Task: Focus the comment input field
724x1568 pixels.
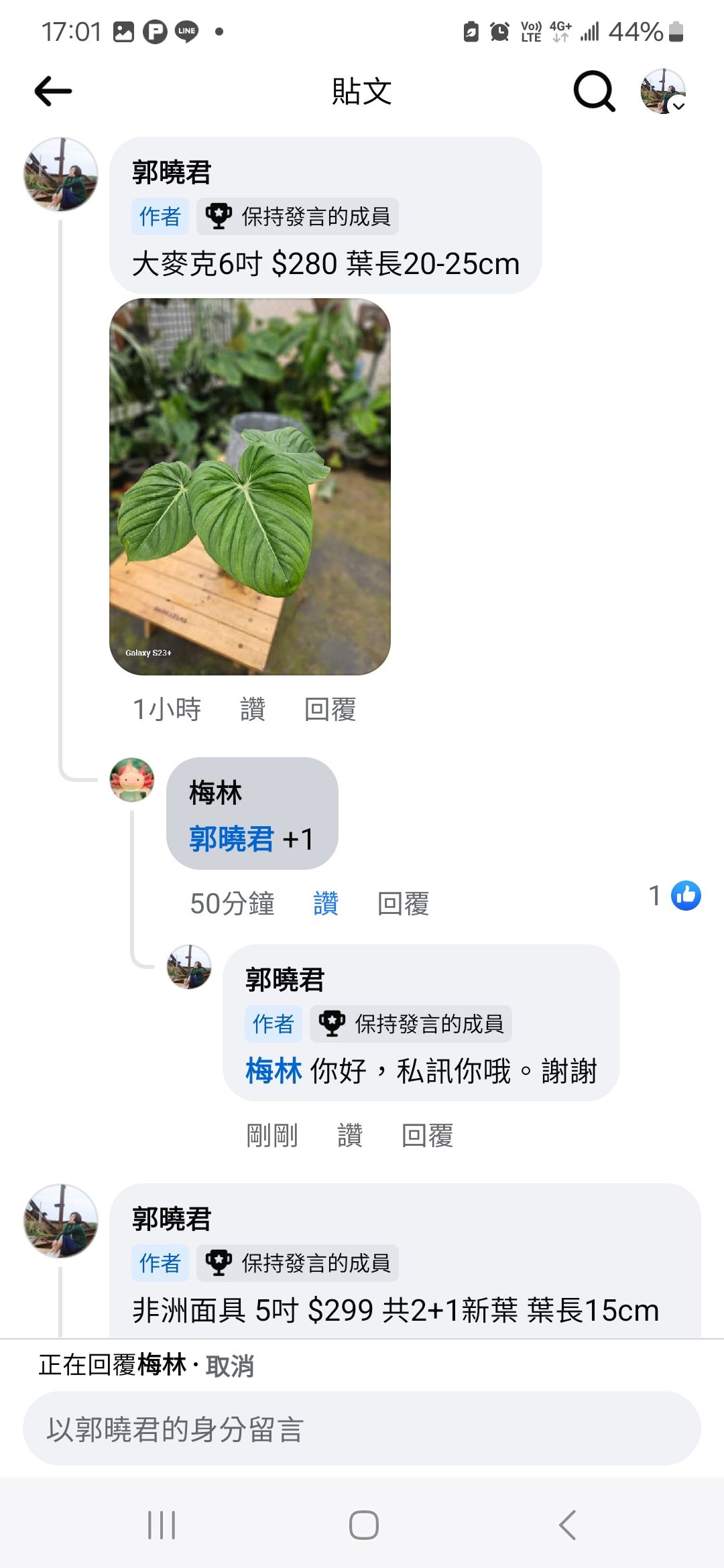Action: point(362,1429)
